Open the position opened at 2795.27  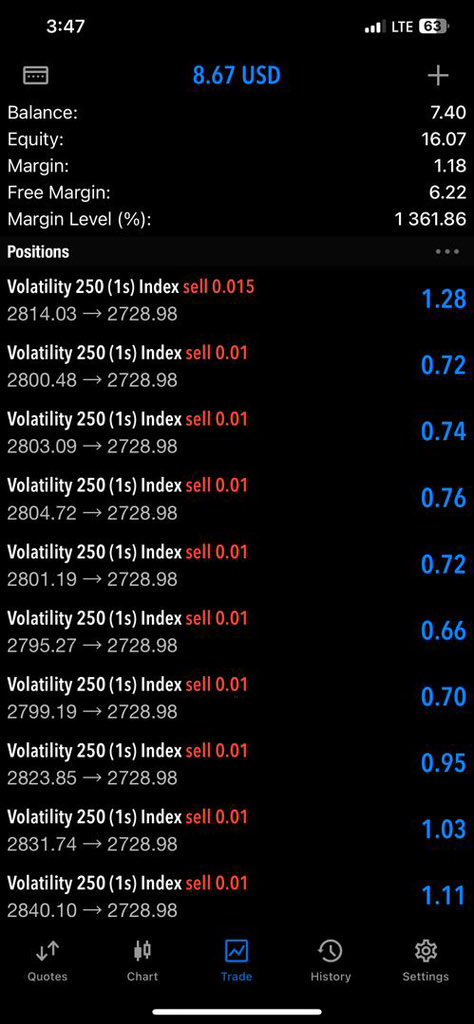[x=237, y=631]
